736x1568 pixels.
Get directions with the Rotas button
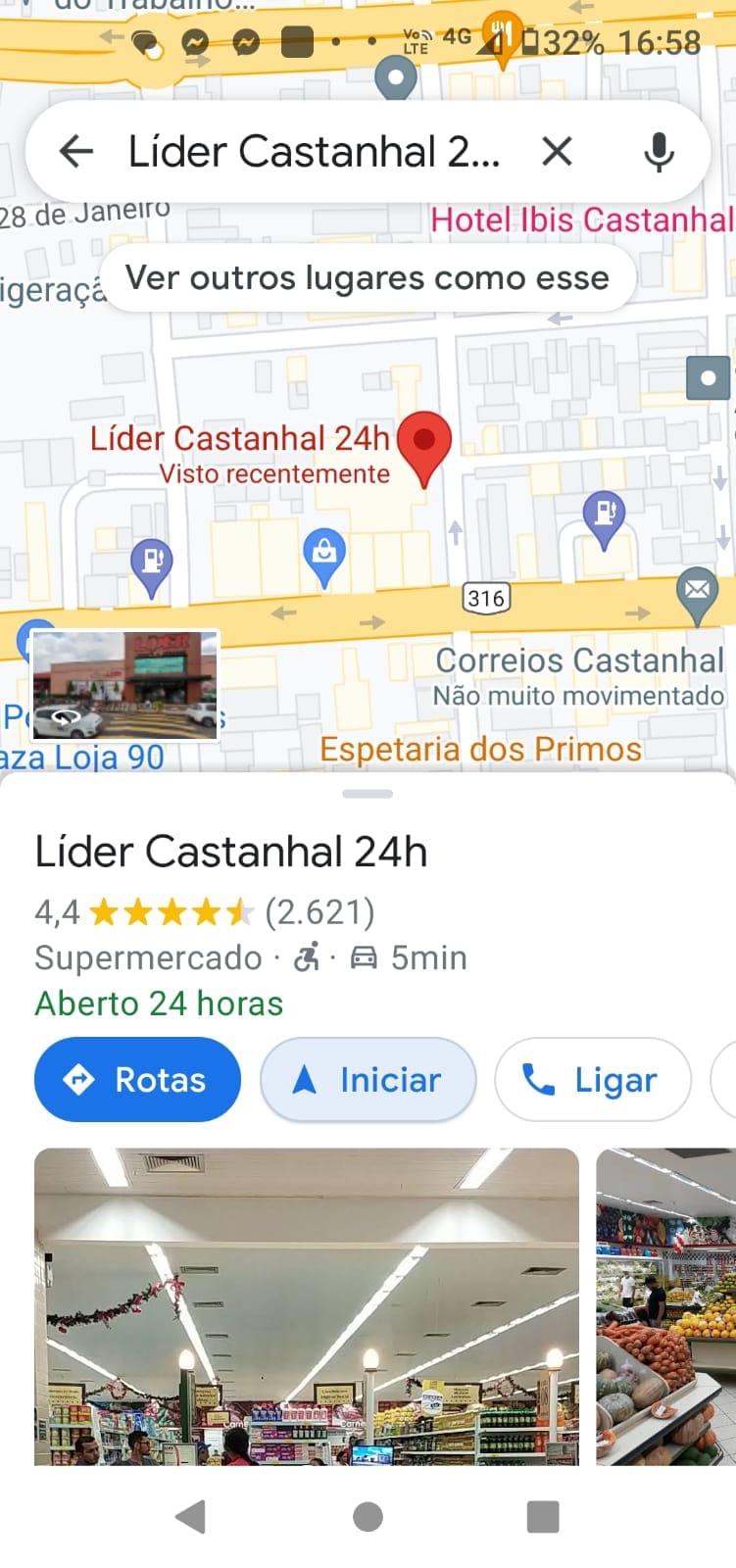(x=137, y=1080)
